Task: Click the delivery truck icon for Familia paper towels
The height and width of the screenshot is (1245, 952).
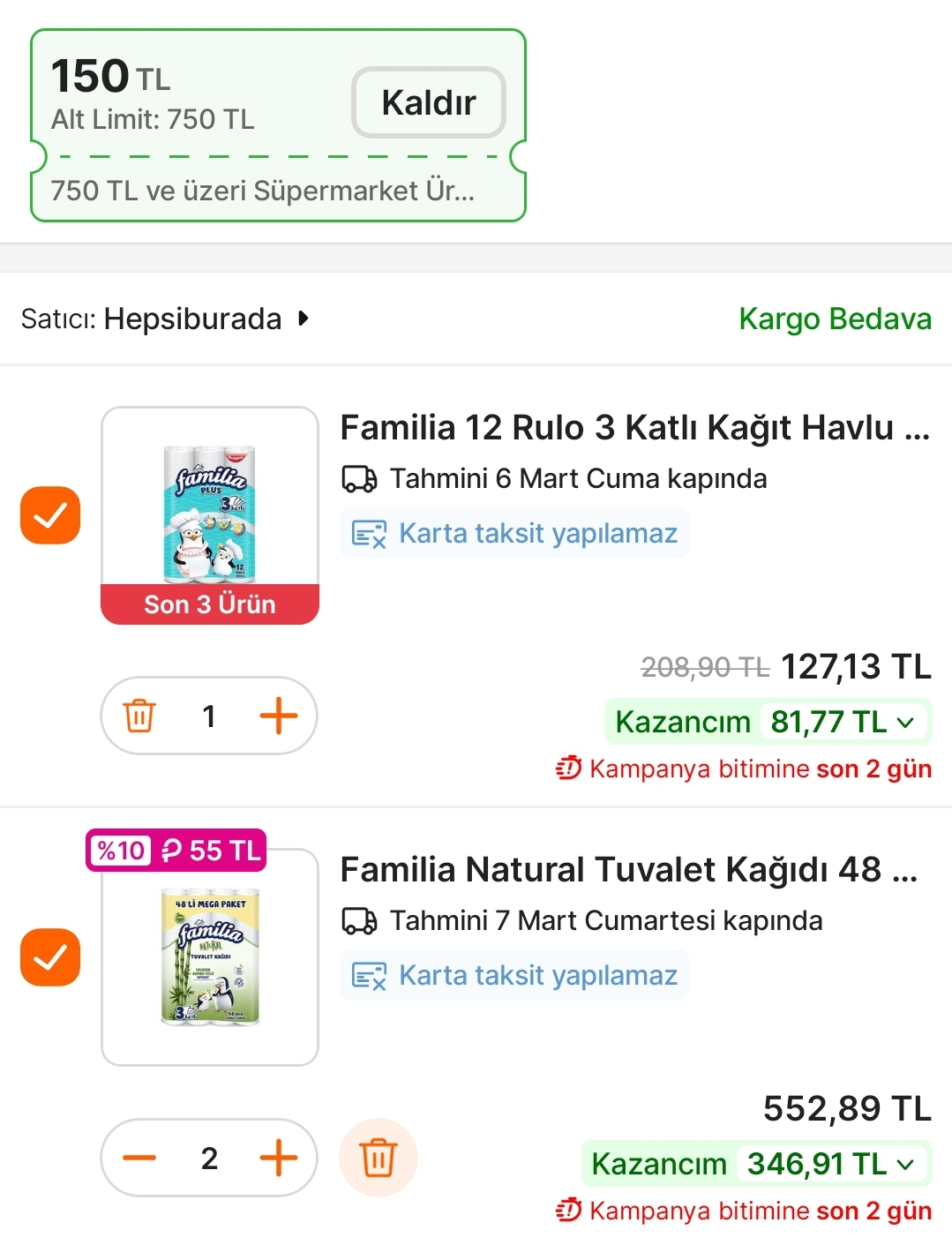Action: (x=359, y=477)
